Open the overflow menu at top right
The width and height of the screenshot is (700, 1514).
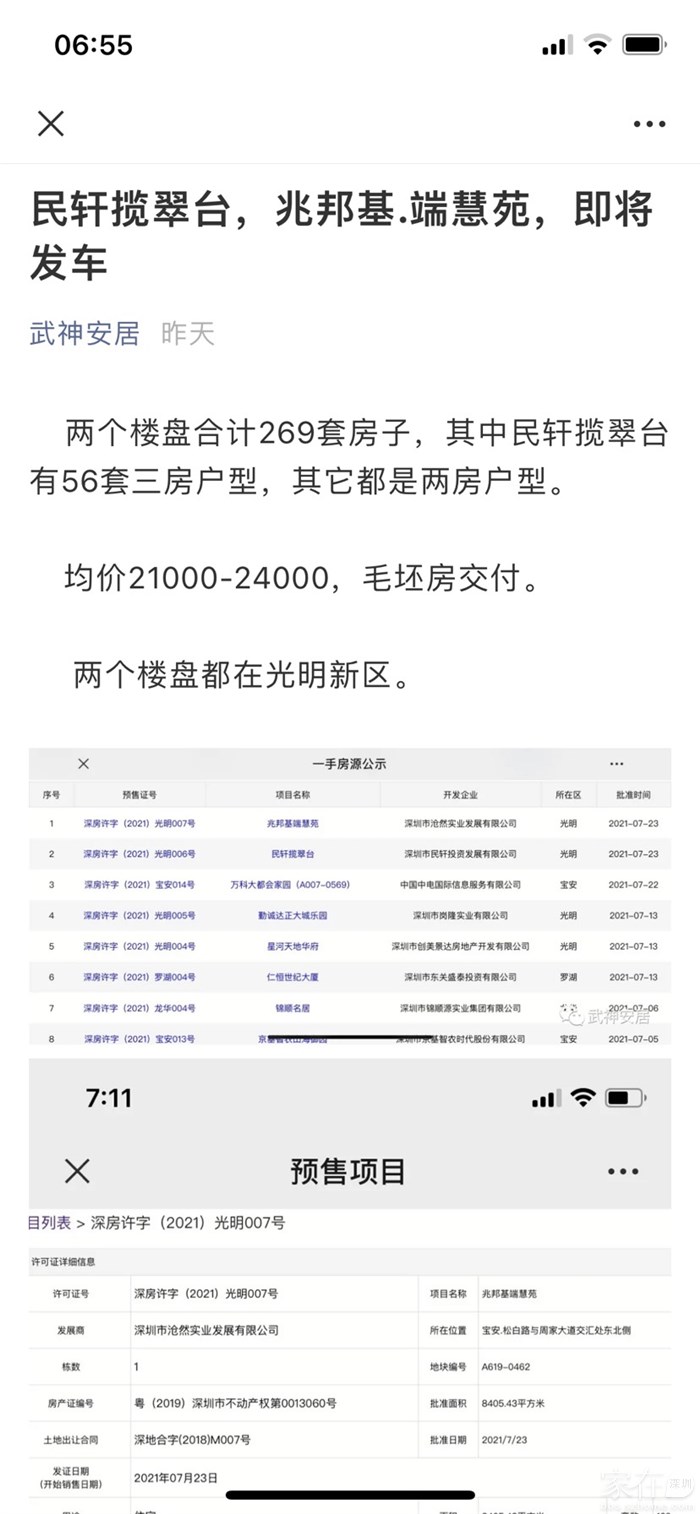[649, 124]
